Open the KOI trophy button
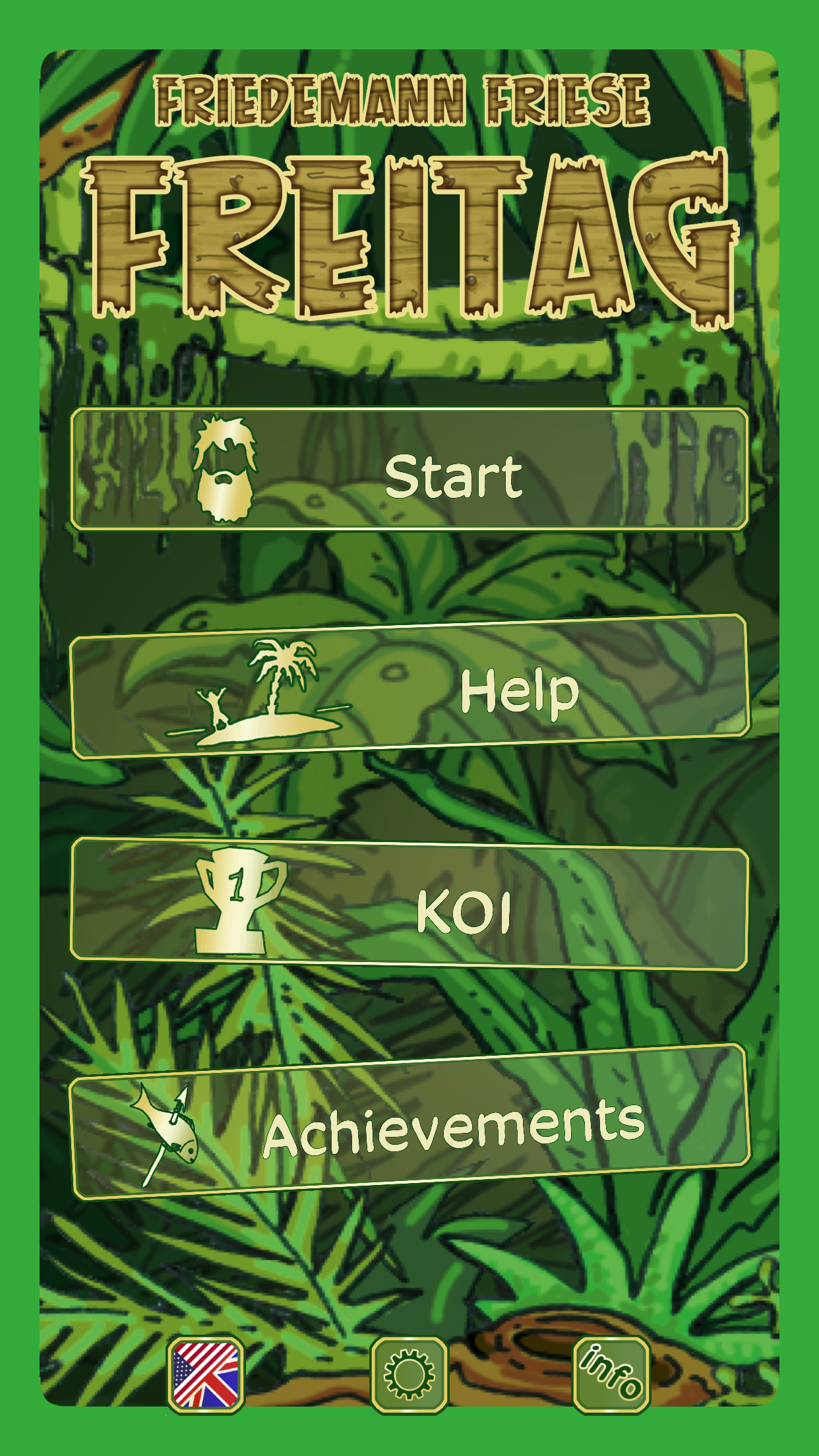 (409, 905)
